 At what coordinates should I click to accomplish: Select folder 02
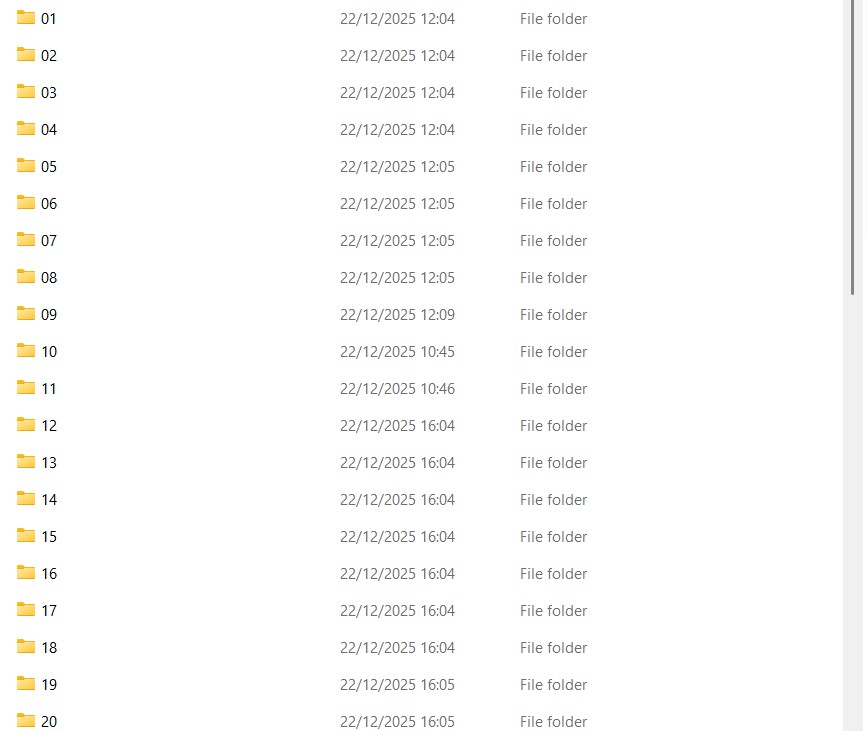48,56
